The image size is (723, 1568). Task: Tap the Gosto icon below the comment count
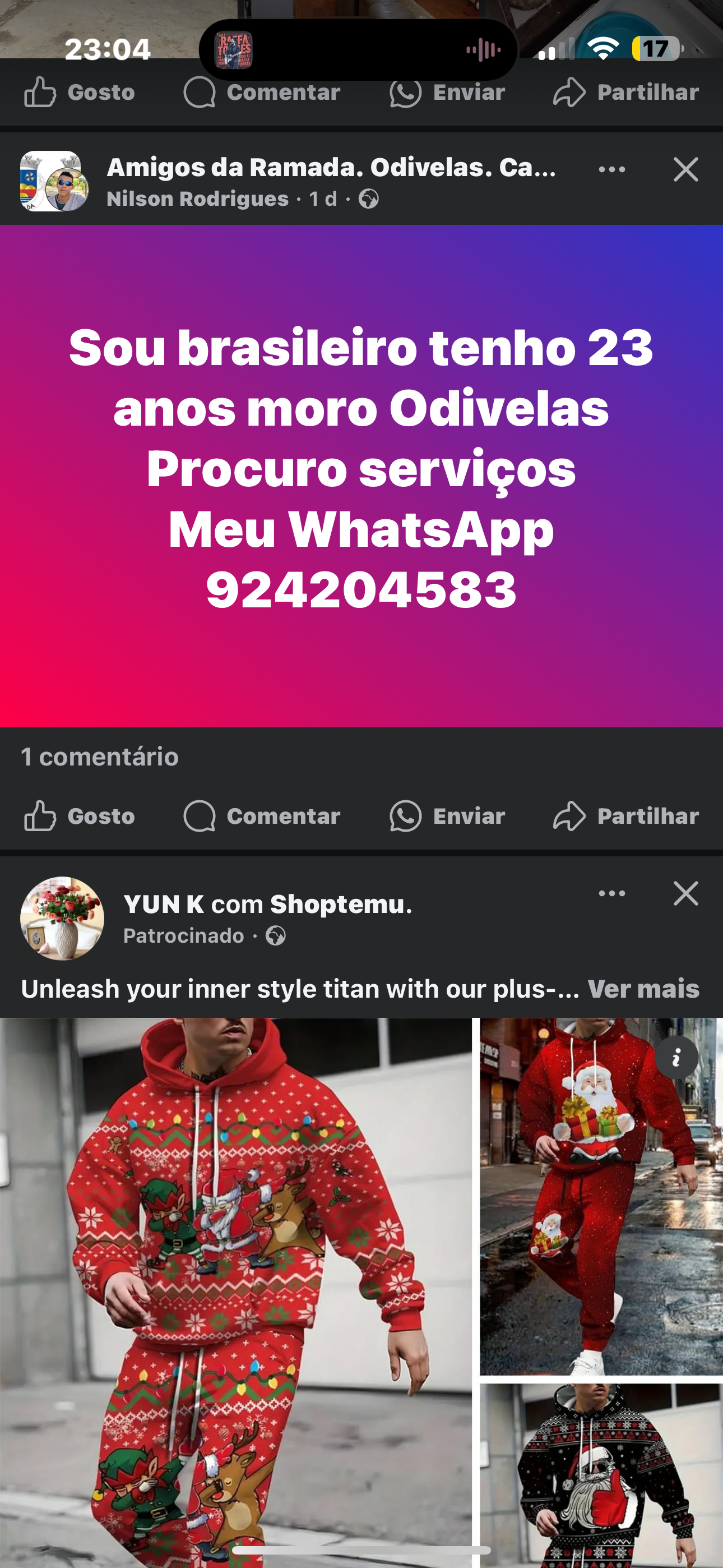[40, 817]
